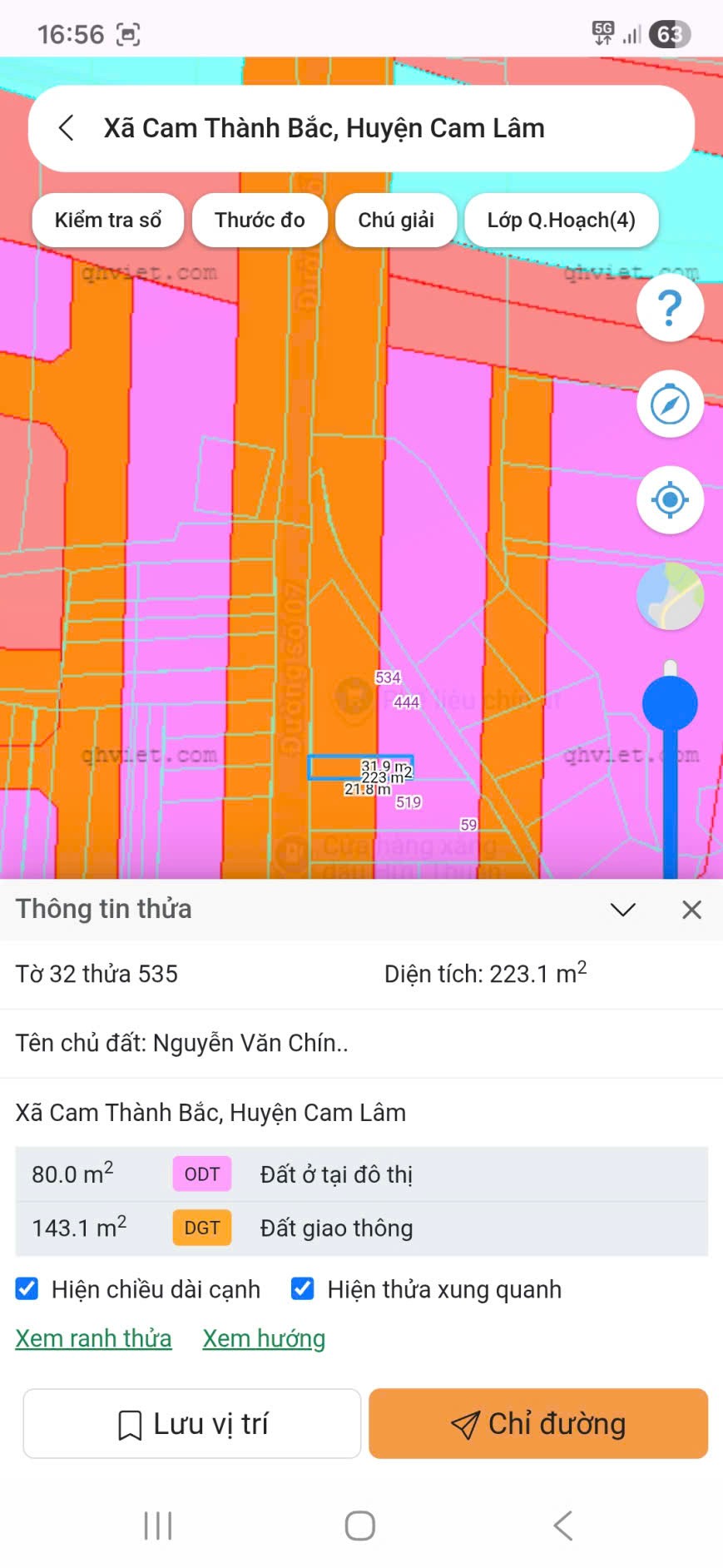Open Kiểm tra sổ tool
Image resolution: width=723 pixels, height=1568 pixels.
click(x=107, y=220)
